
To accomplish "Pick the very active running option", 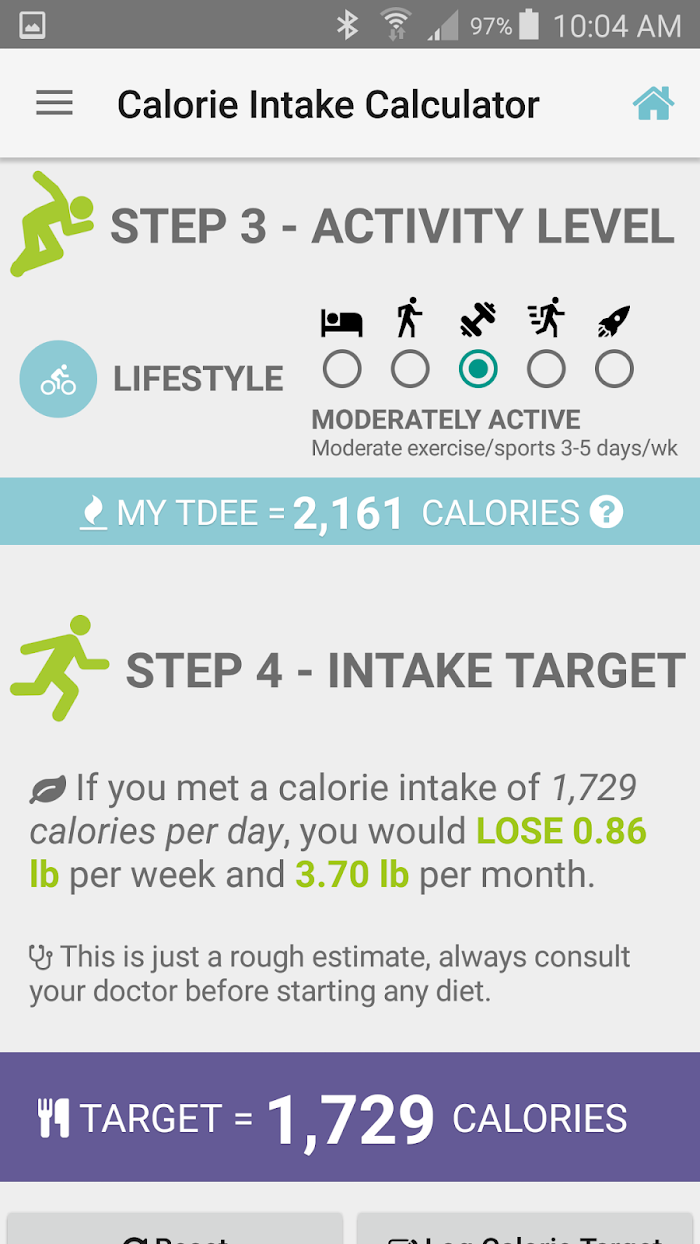I will [546, 370].
